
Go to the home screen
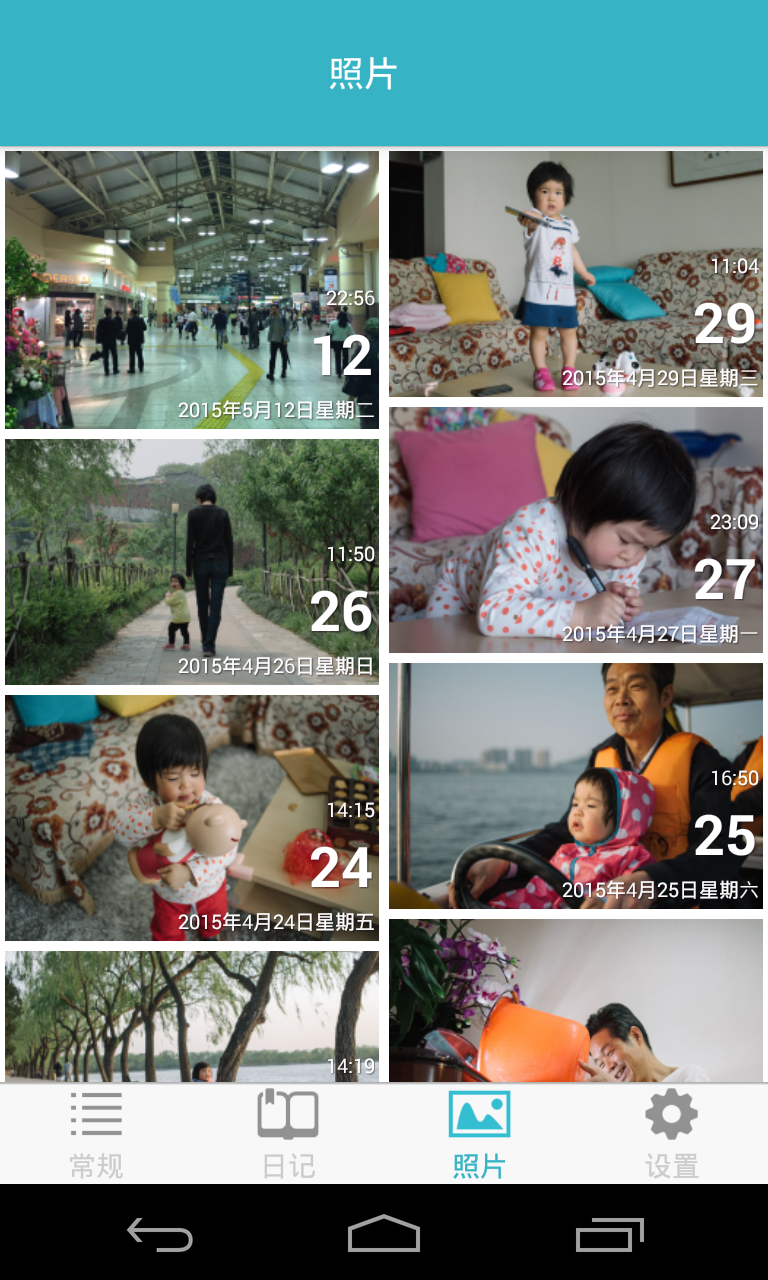(384, 1235)
